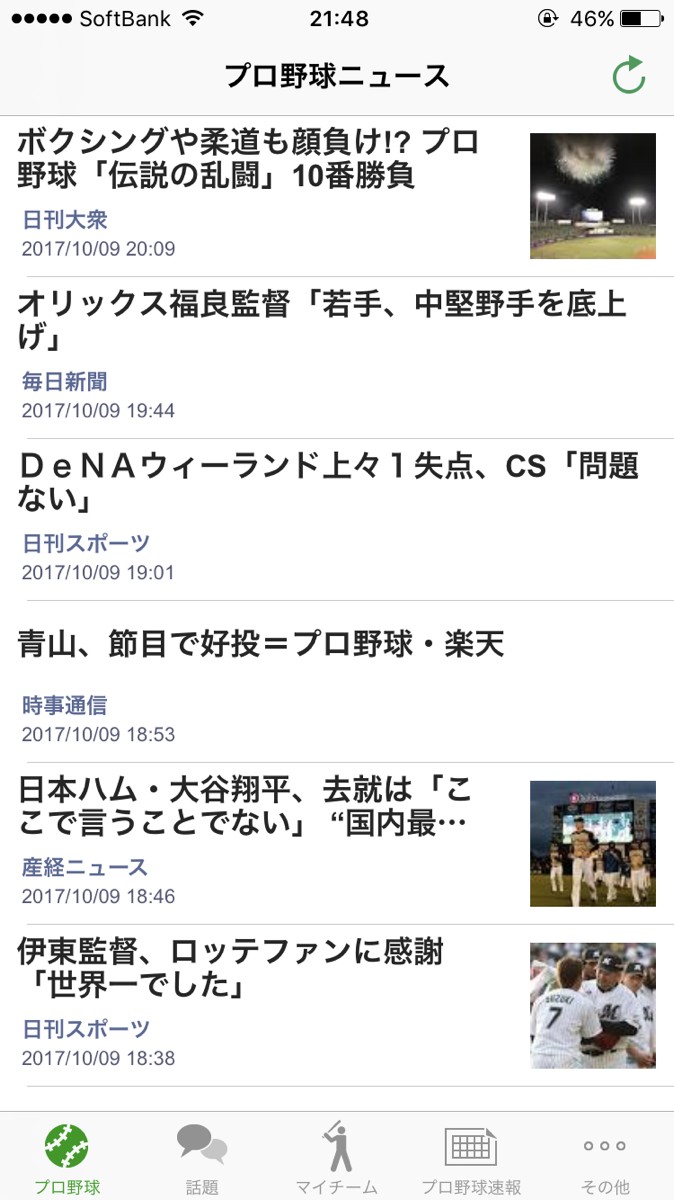This screenshot has height=1200, width=674.
Task: Open the その他 tab
Action: pyautogui.click(x=605, y=1157)
